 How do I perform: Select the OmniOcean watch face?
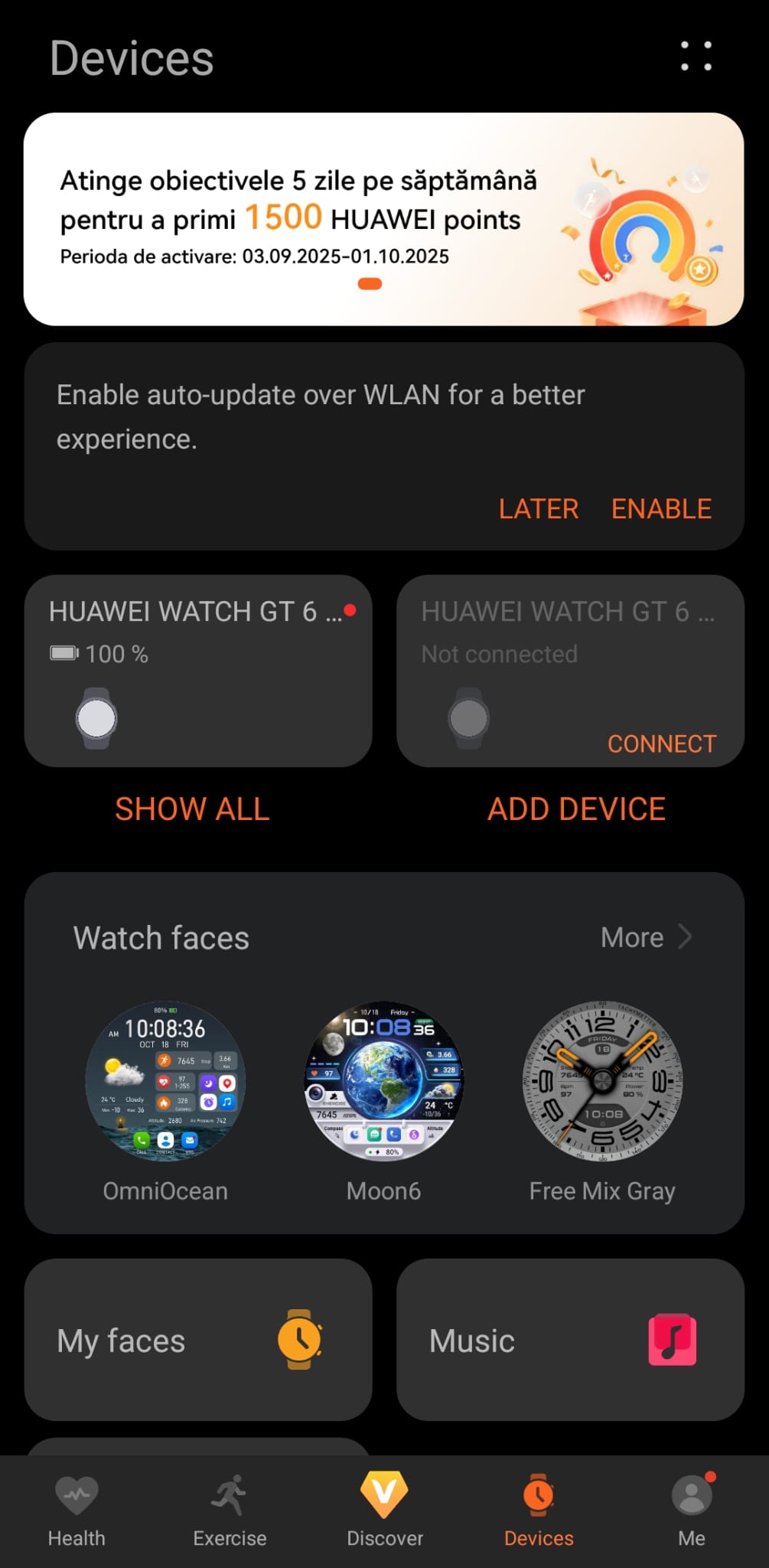(165, 1081)
